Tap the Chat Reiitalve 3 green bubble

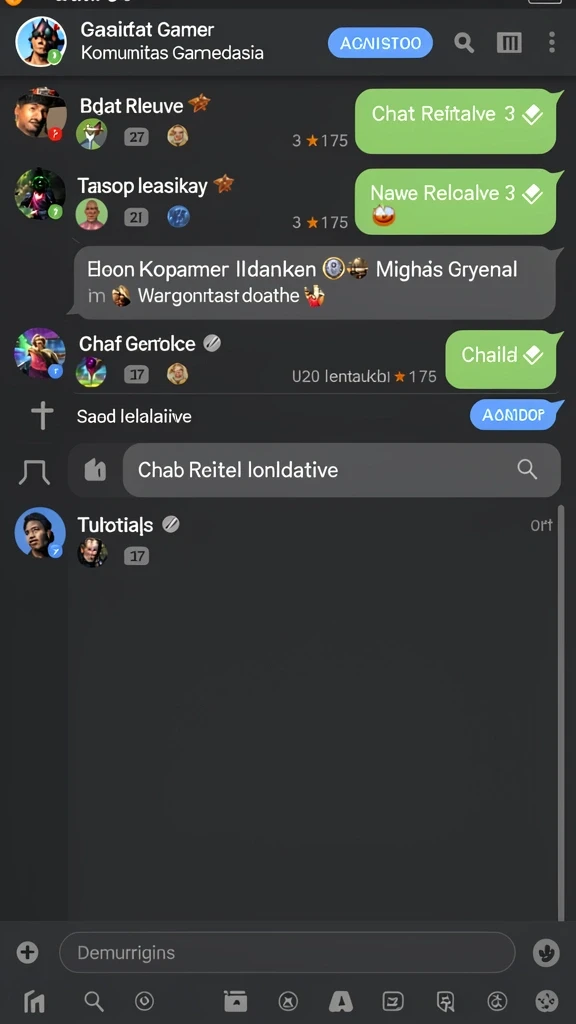456,121
